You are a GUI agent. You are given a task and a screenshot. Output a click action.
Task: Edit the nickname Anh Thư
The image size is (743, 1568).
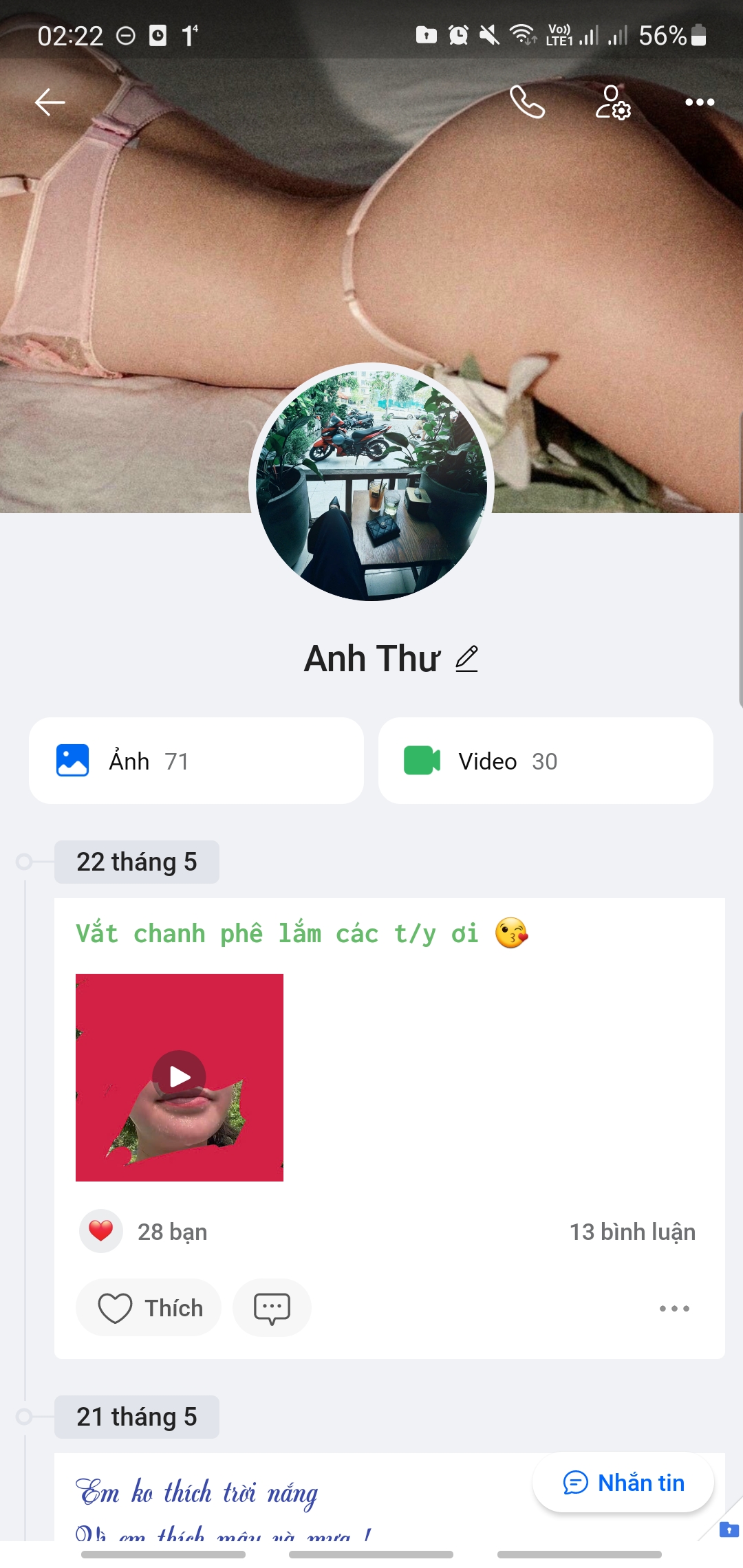(466, 659)
